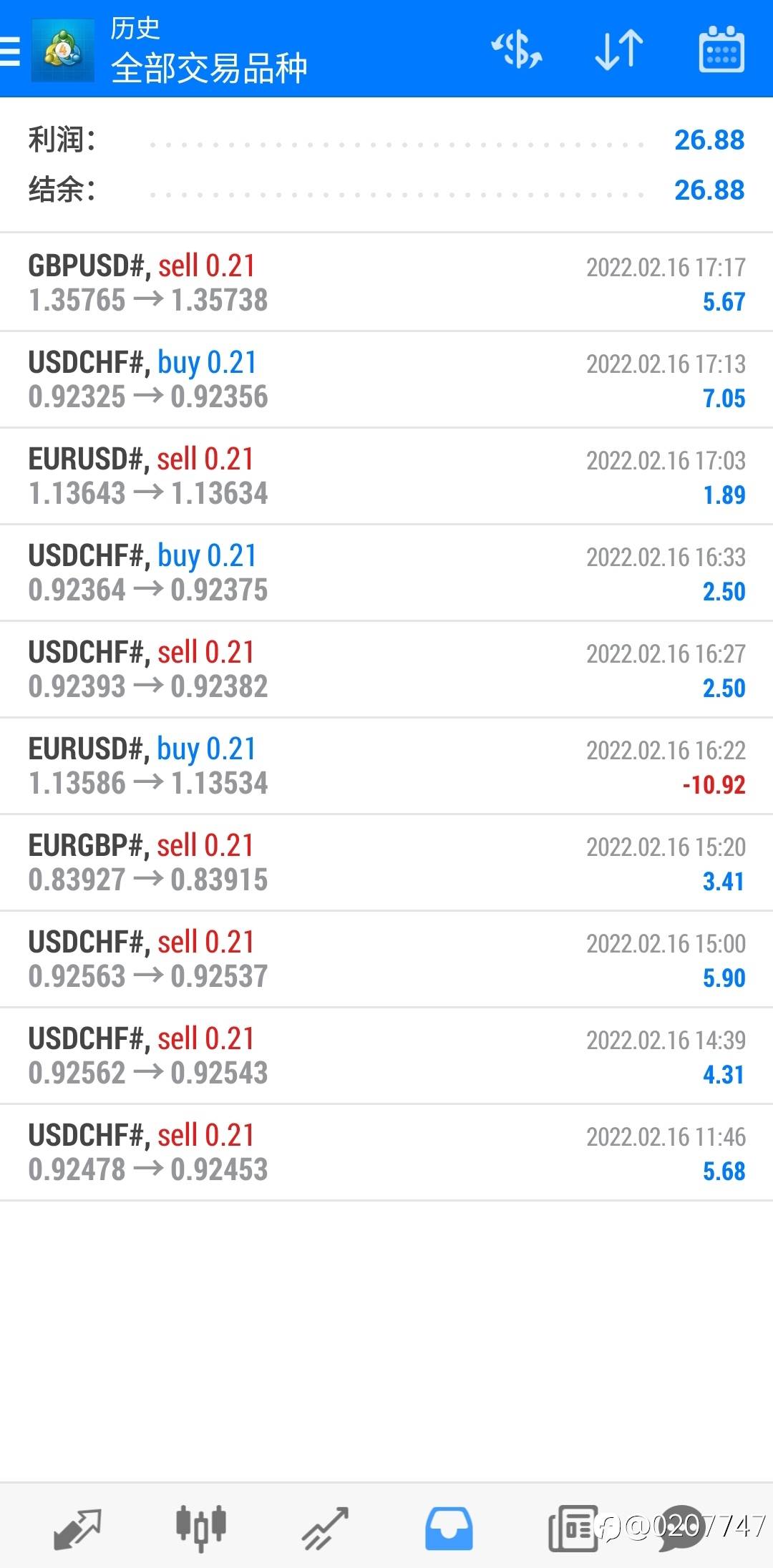Open the symbol filter dollar icon

coord(517,50)
